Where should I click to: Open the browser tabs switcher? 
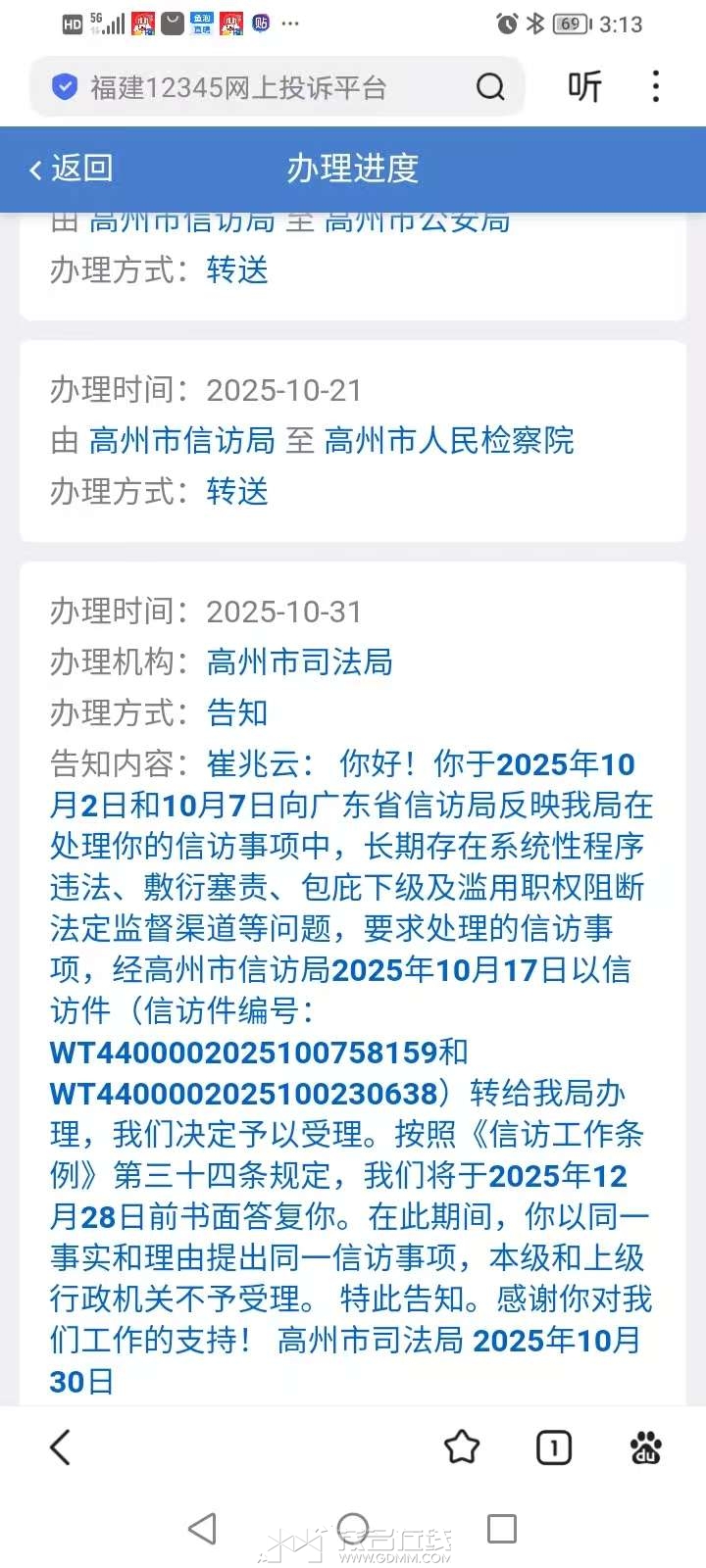[554, 1447]
